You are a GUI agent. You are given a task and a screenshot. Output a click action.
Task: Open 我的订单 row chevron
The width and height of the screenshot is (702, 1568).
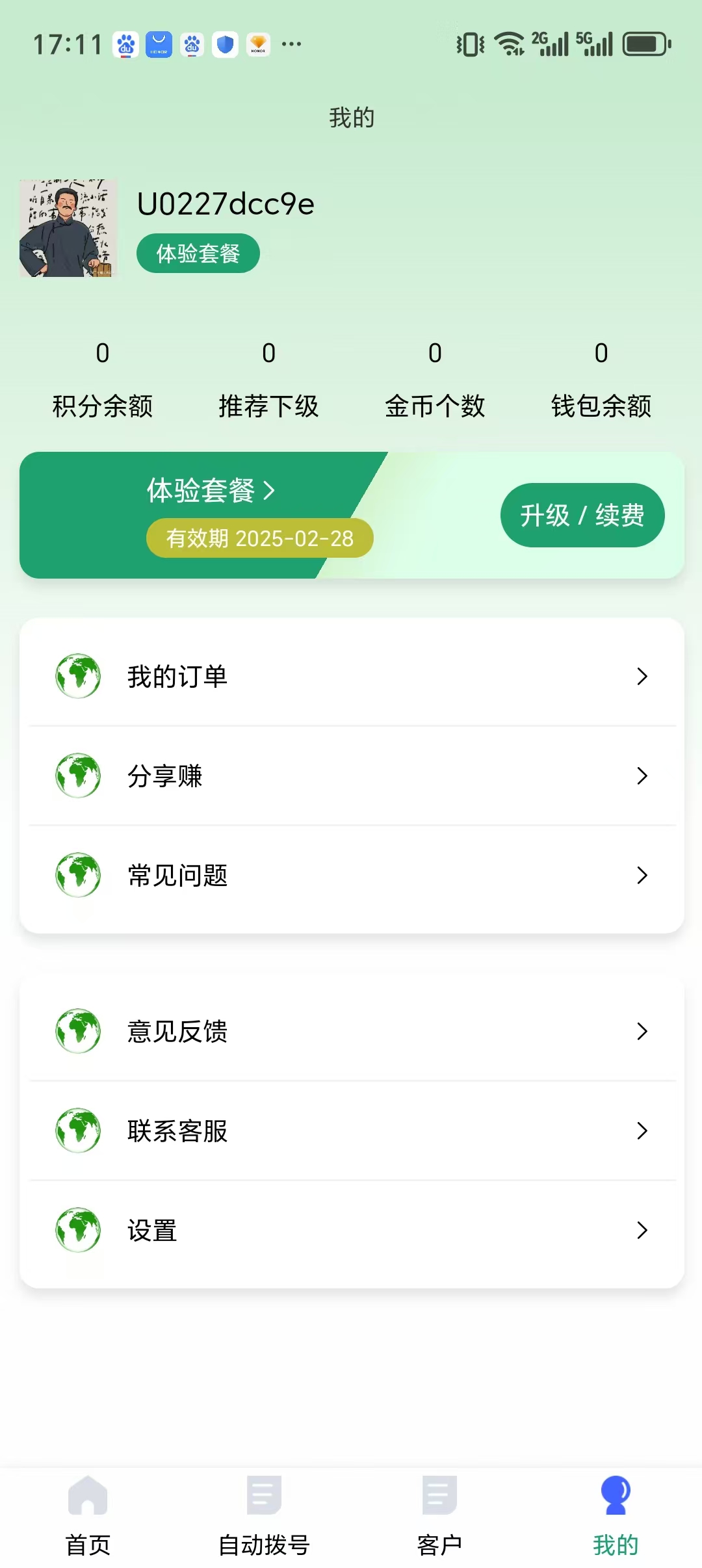[642, 676]
